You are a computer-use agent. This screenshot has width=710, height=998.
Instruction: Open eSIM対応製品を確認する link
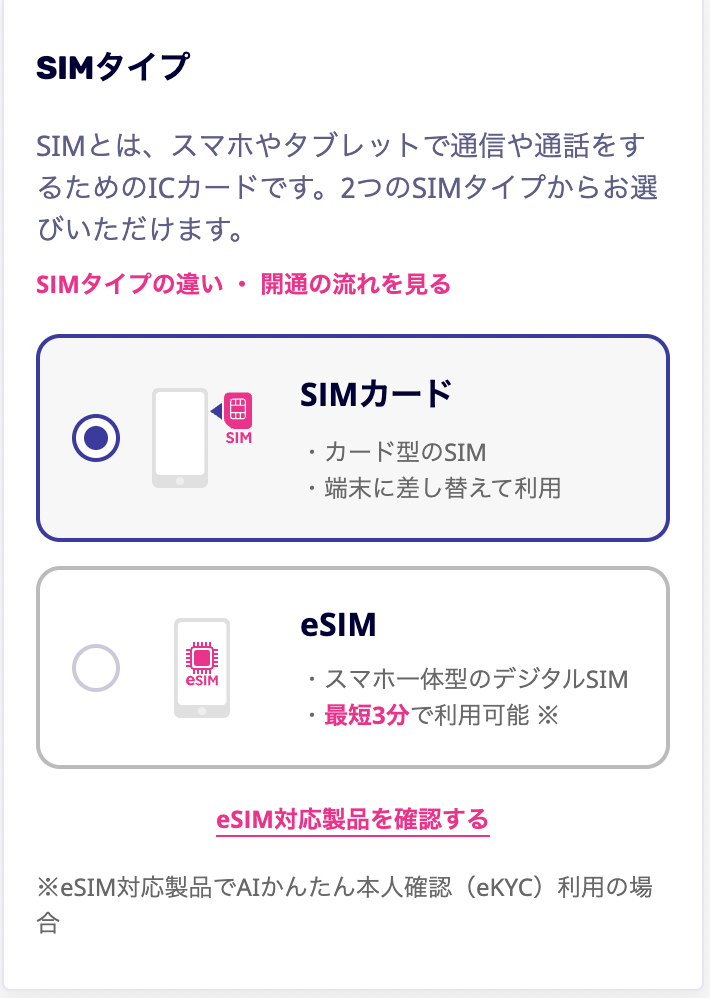353,820
